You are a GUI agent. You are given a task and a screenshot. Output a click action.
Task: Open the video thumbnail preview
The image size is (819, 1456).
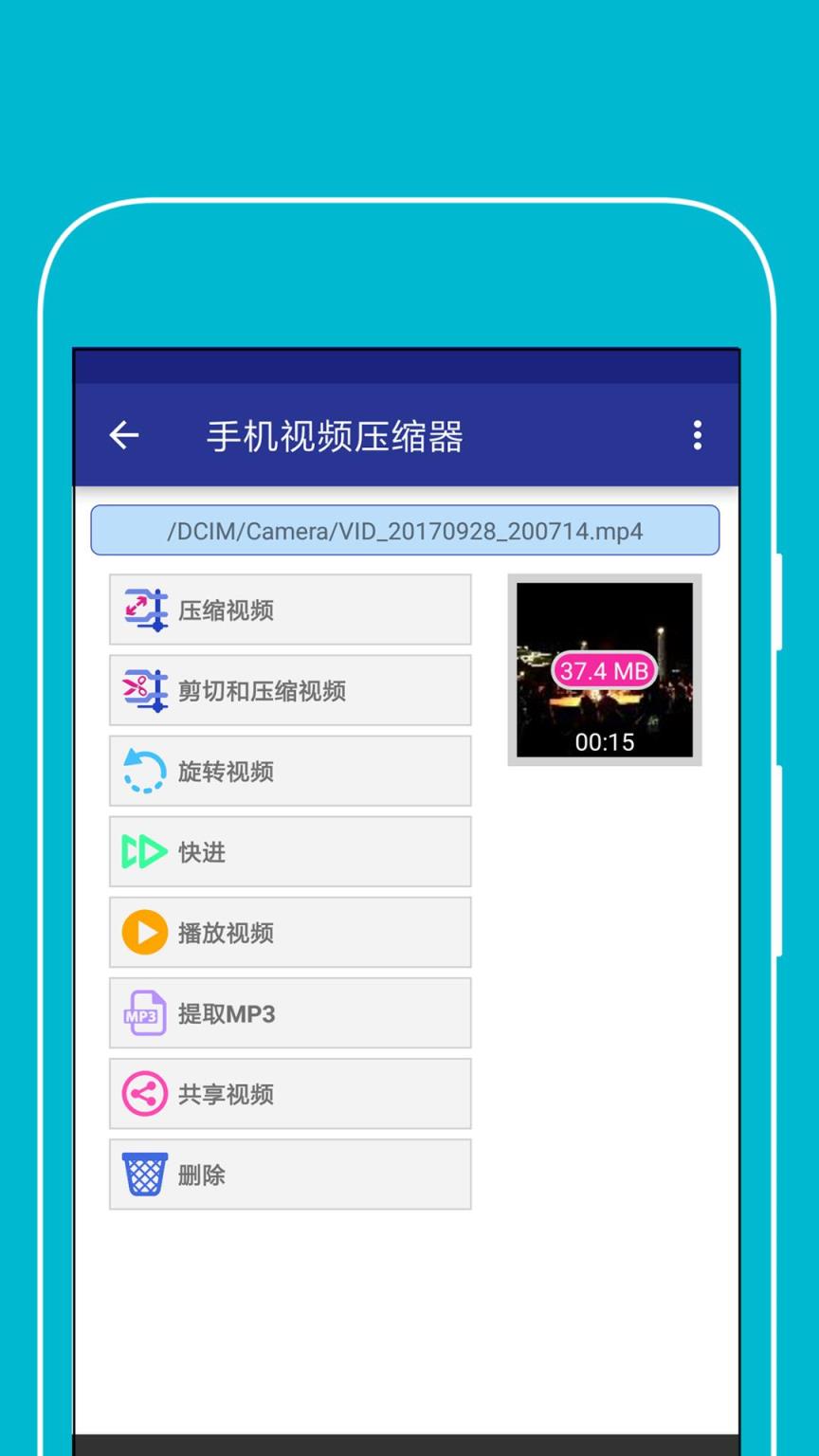(604, 670)
